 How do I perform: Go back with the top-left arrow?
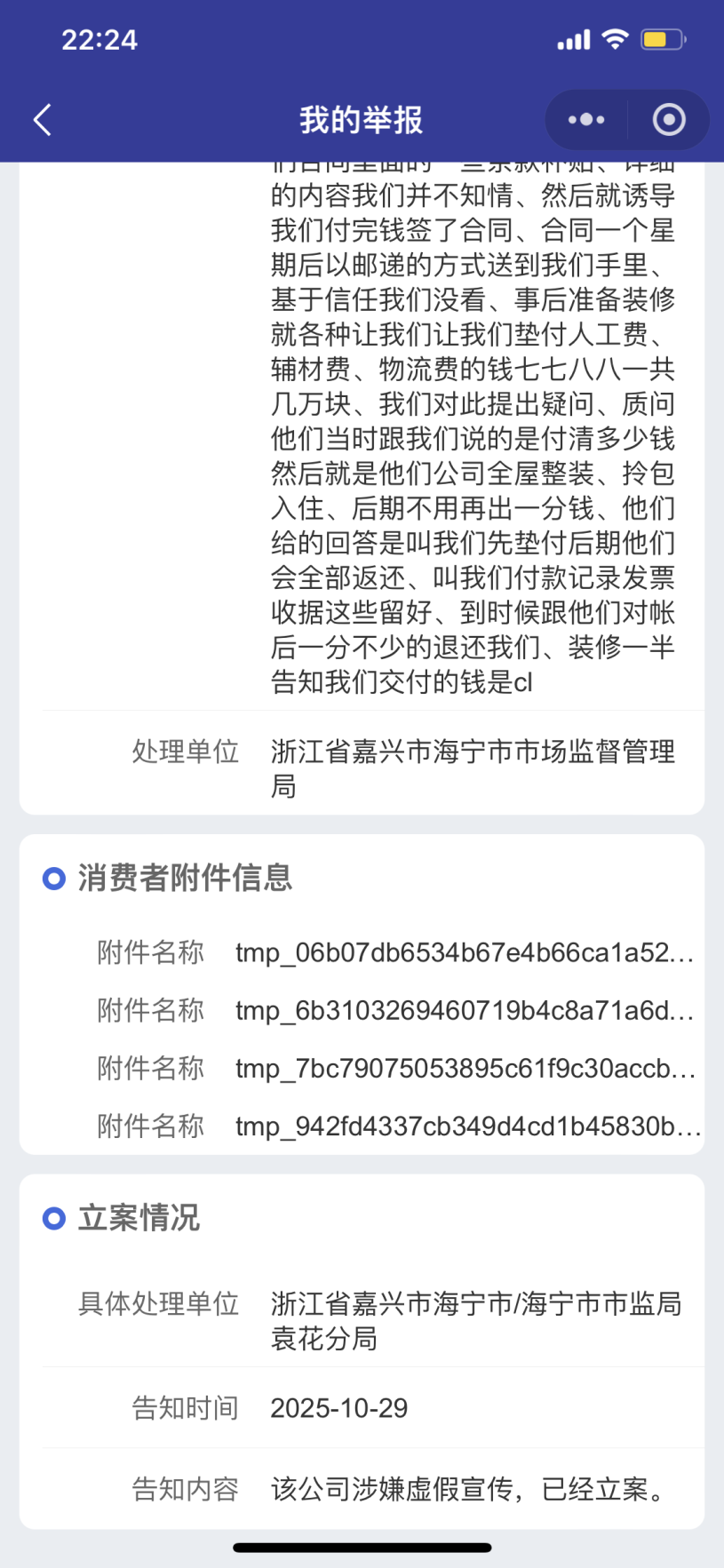coord(43,120)
